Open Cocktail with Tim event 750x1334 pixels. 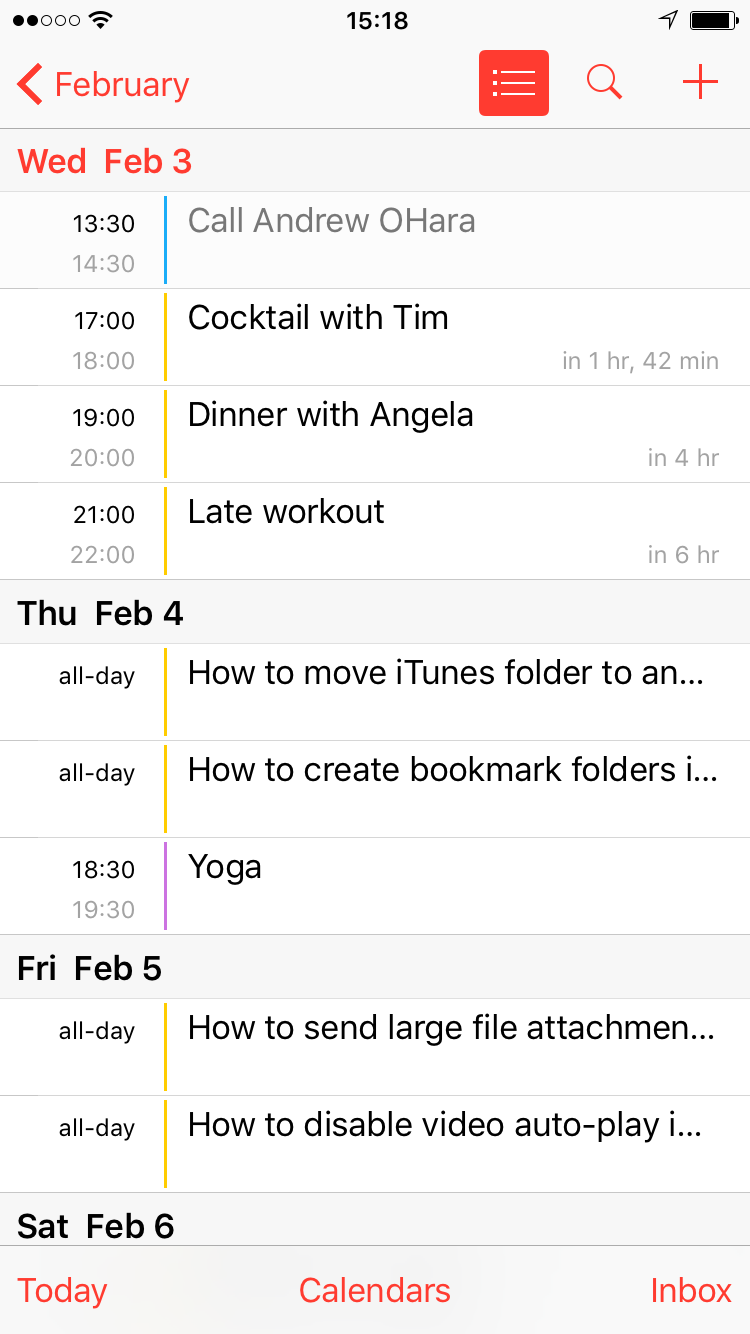[375, 337]
